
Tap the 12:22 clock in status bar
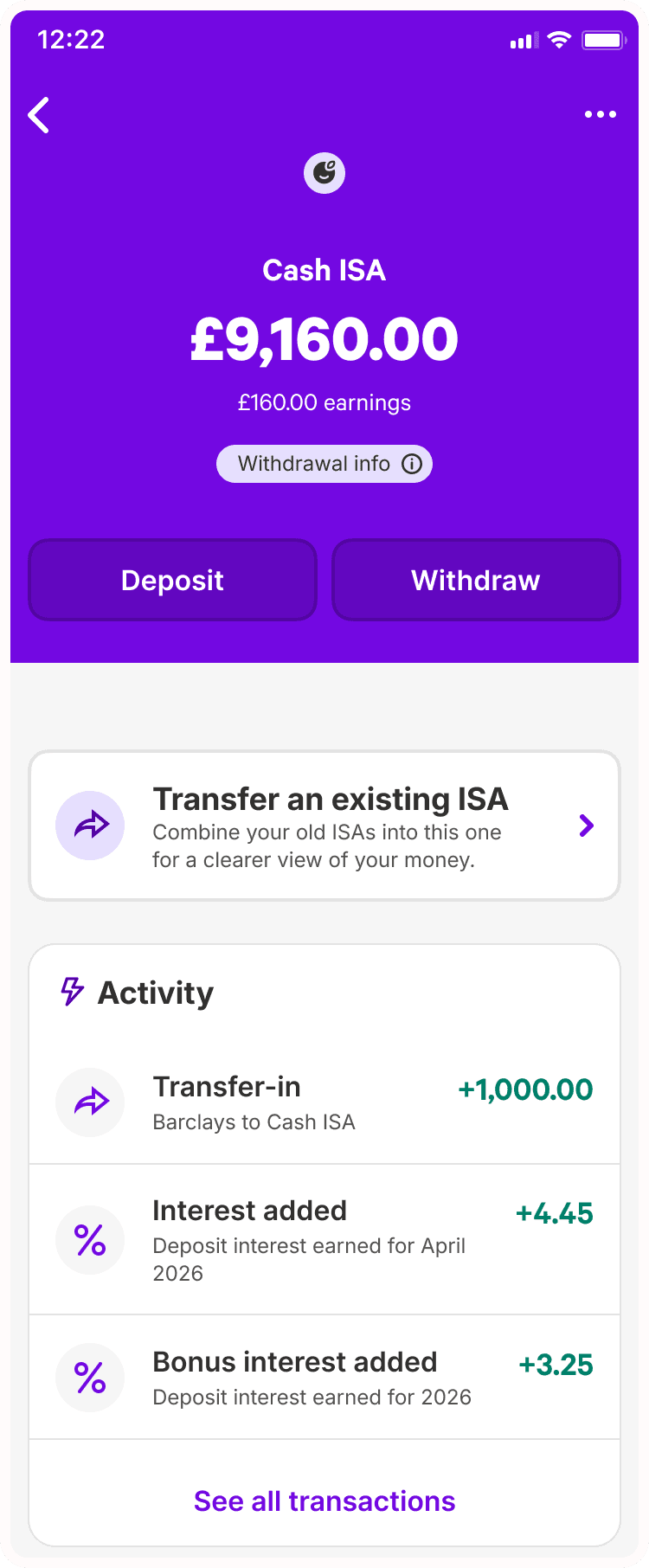click(x=71, y=39)
